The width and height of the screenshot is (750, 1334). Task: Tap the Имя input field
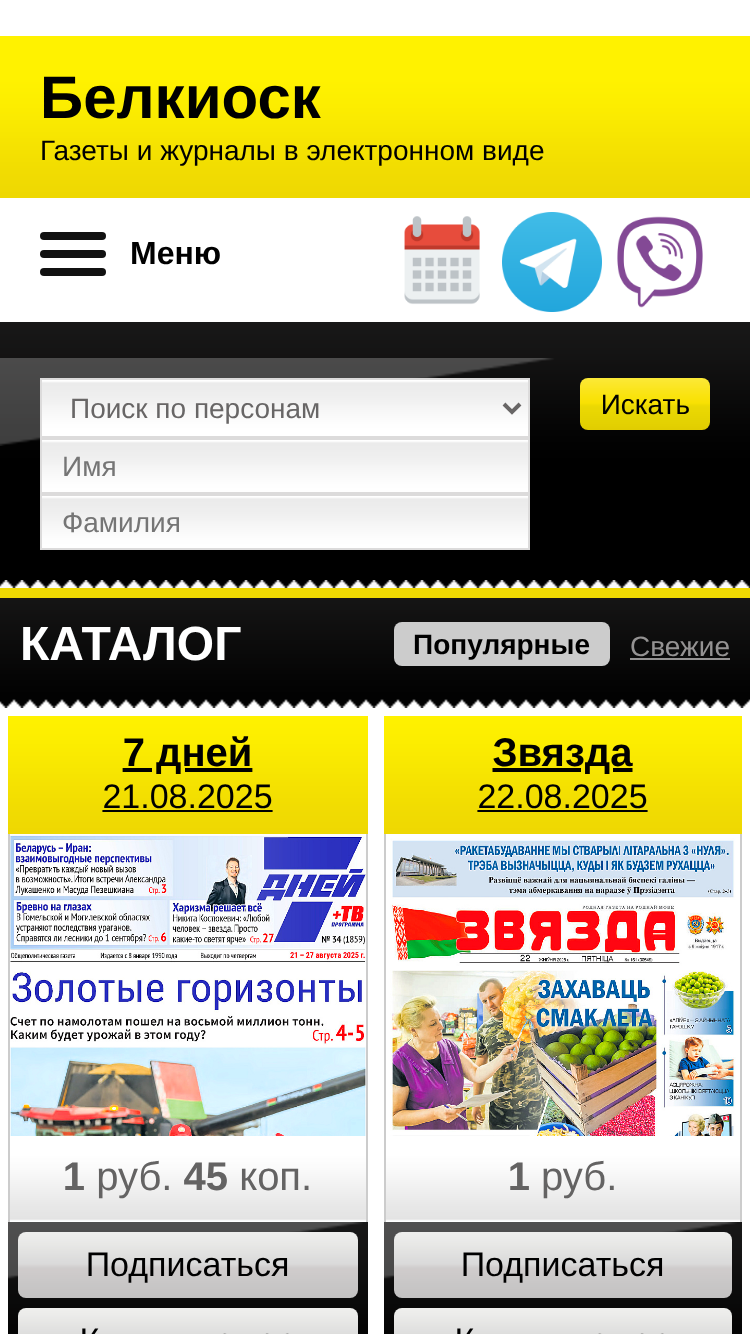click(285, 466)
